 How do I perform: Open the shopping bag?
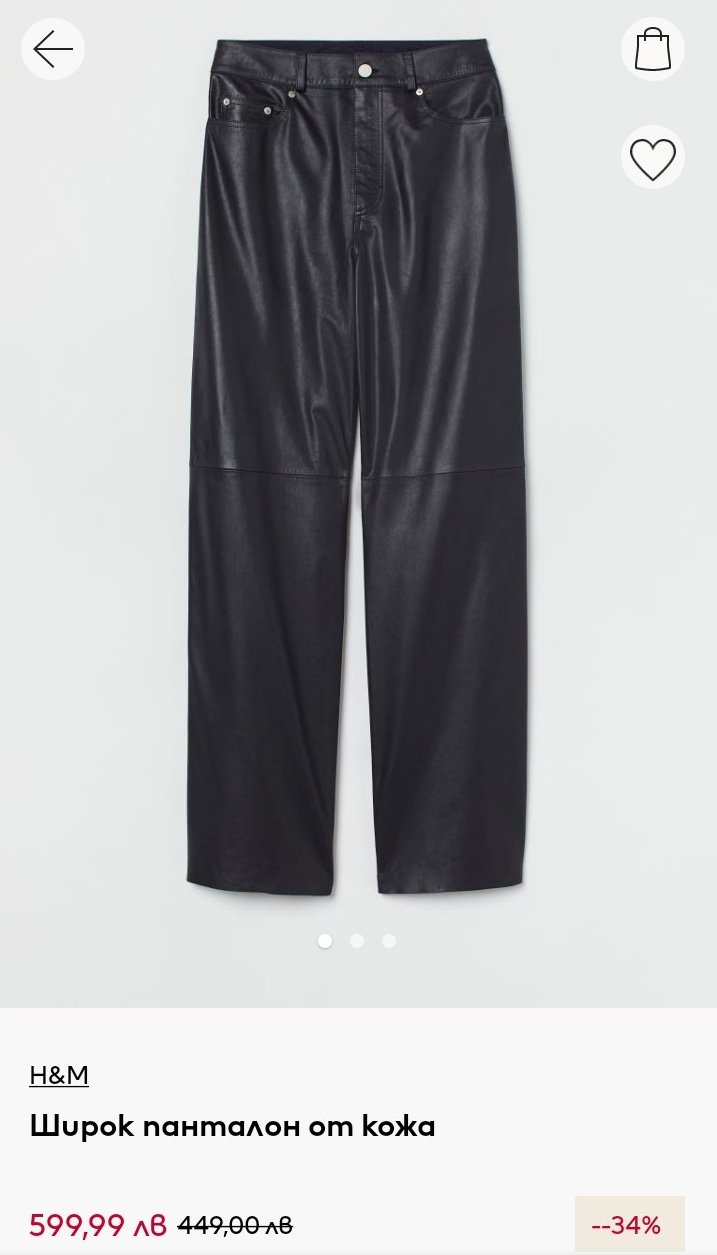(652, 48)
